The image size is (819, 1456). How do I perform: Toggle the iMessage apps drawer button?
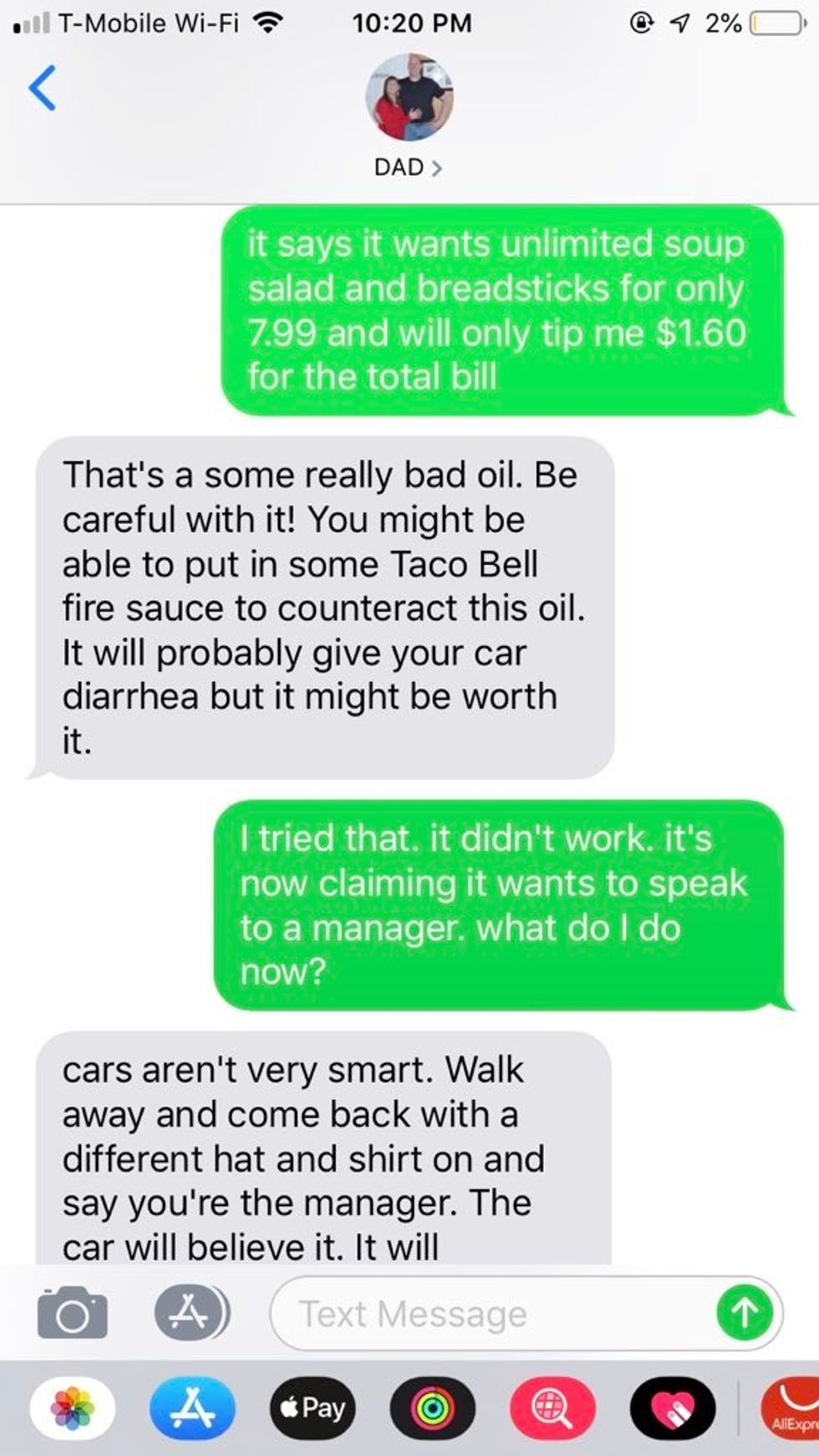[191, 1314]
